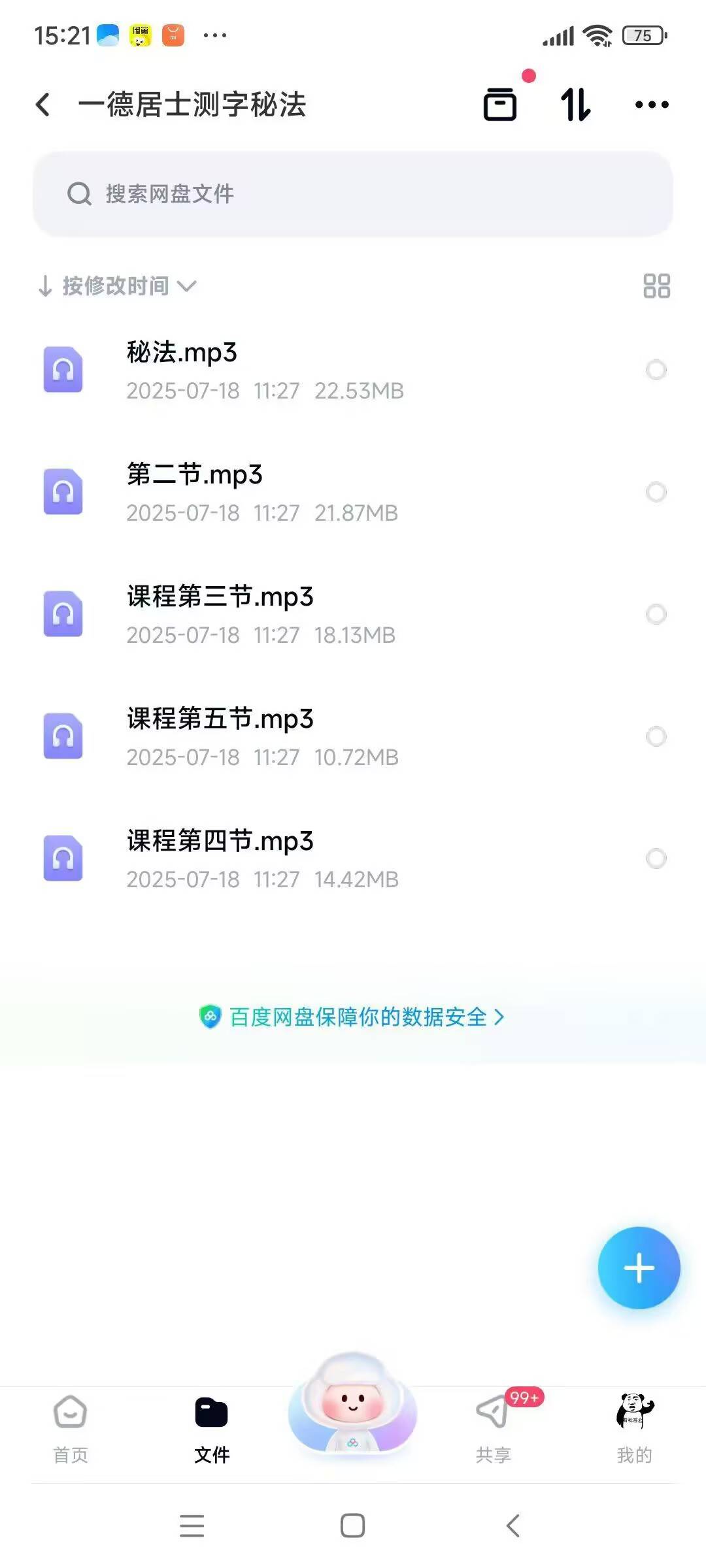Select the circle for 课程第五节.mp3
Viewport: 706px width, 1568px height.
point(656,736)
